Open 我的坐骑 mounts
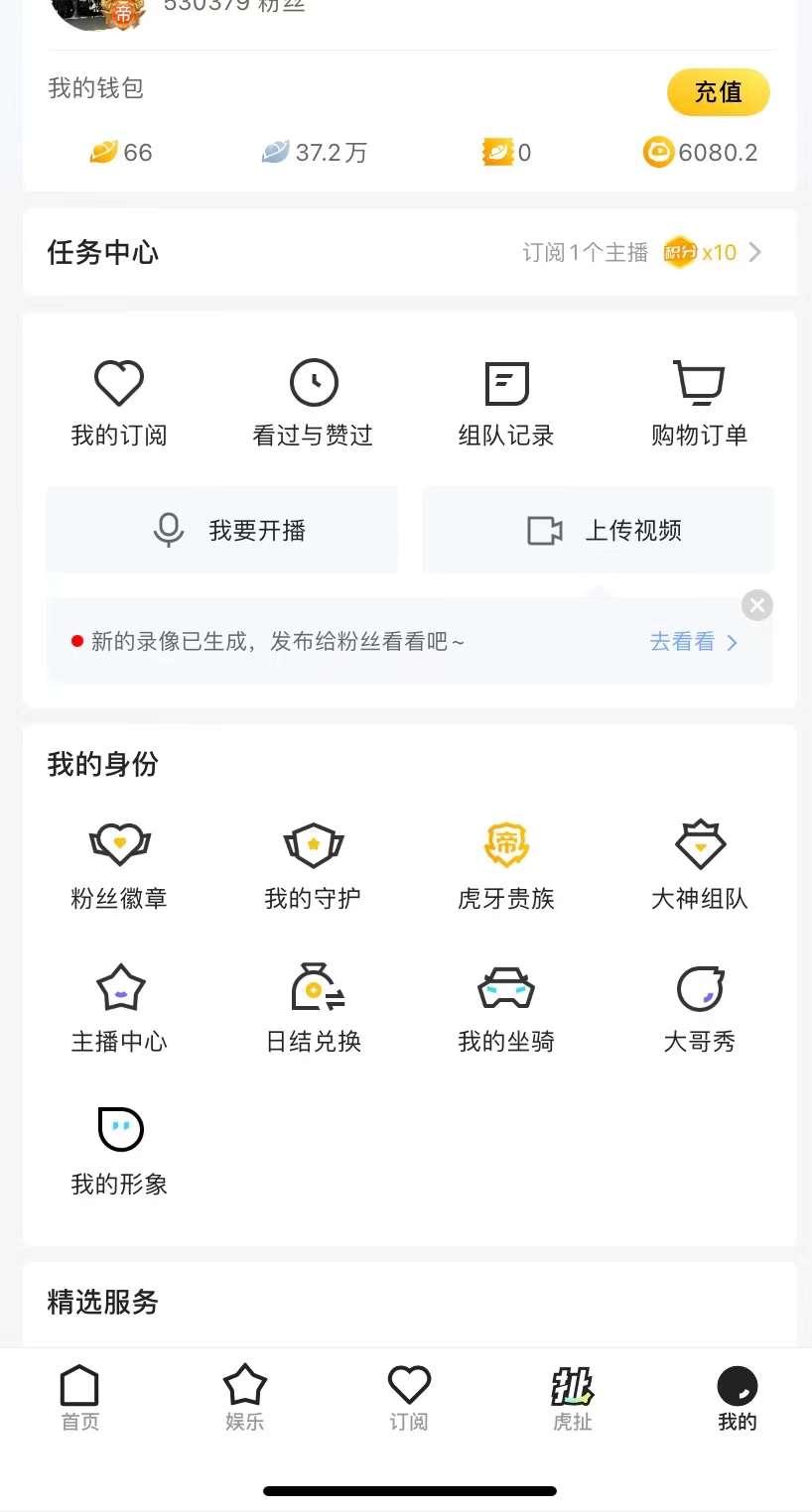The width and height of the screenshot is (812, 1512). tap(506, 1009)
